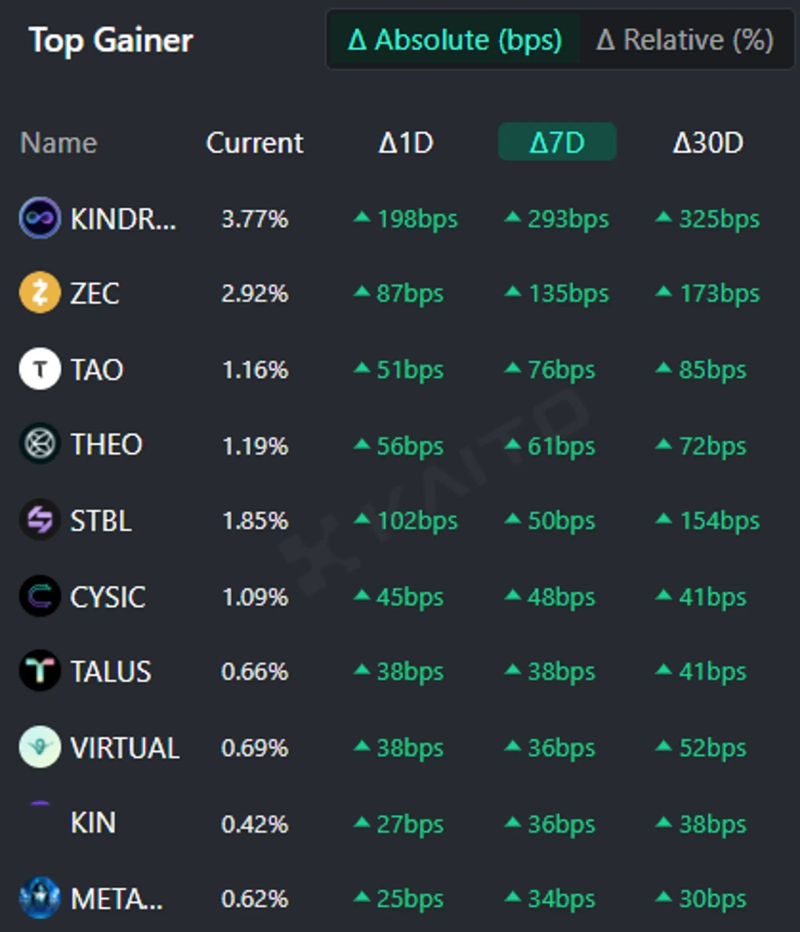Switch to Δ Relative (%) view
Image resolution: width=800 pixels, height=932 pixels.
(x=685, y=41)
